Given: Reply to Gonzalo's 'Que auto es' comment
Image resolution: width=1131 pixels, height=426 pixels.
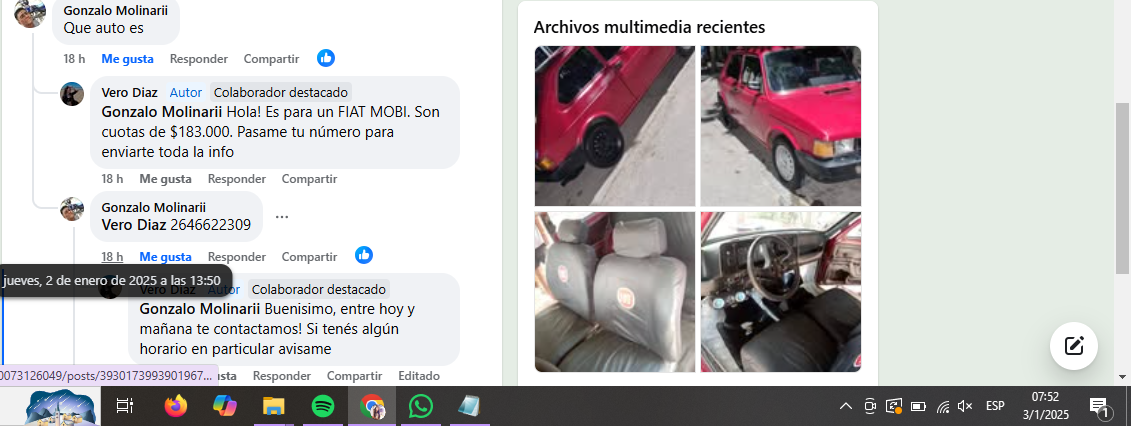Looking at the screenshot, I should [198, 59].
